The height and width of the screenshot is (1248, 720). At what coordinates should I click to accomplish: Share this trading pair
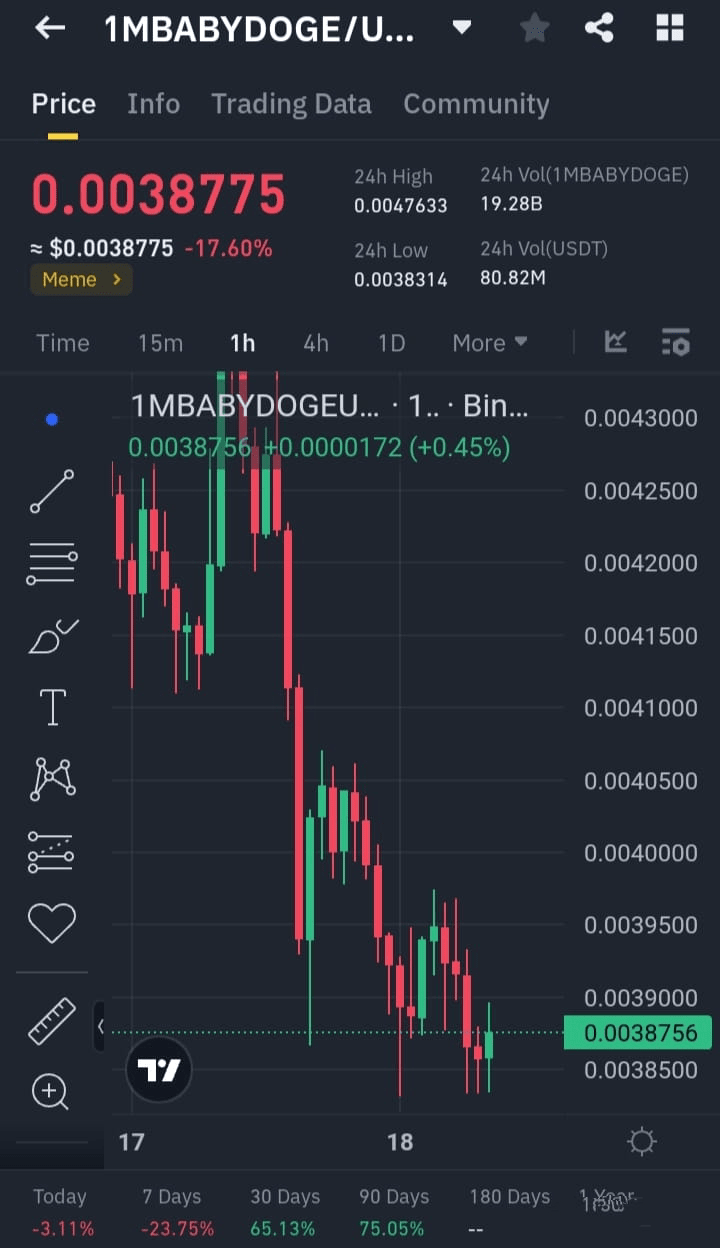coord(599,28)
